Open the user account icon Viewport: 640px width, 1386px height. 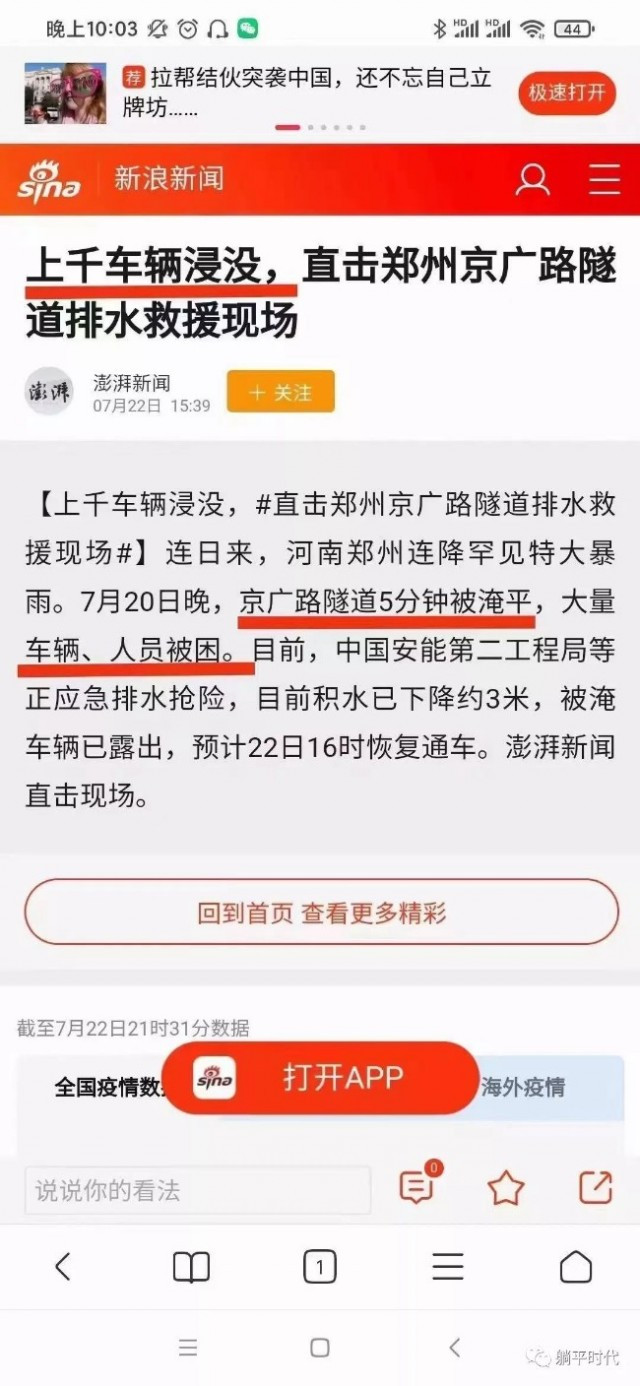pos(532,180)
